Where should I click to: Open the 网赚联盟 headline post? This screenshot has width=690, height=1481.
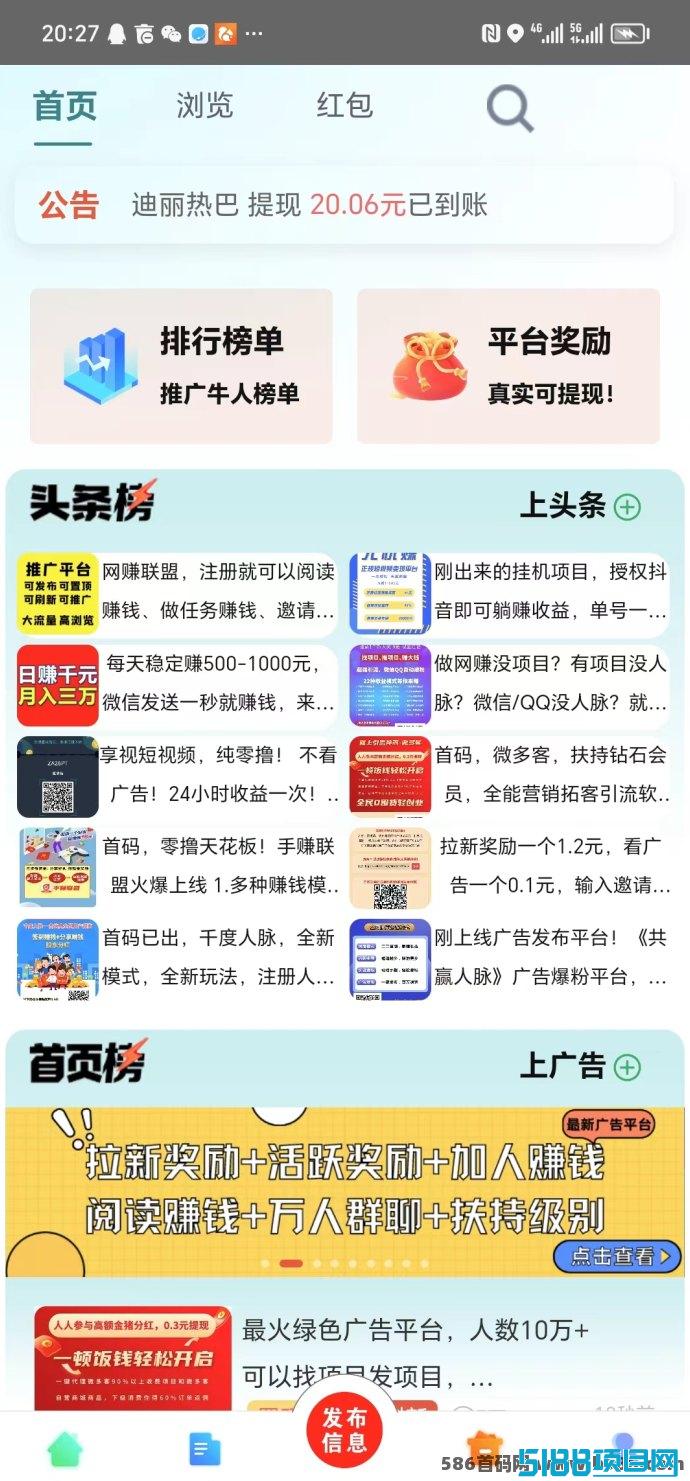177,593
